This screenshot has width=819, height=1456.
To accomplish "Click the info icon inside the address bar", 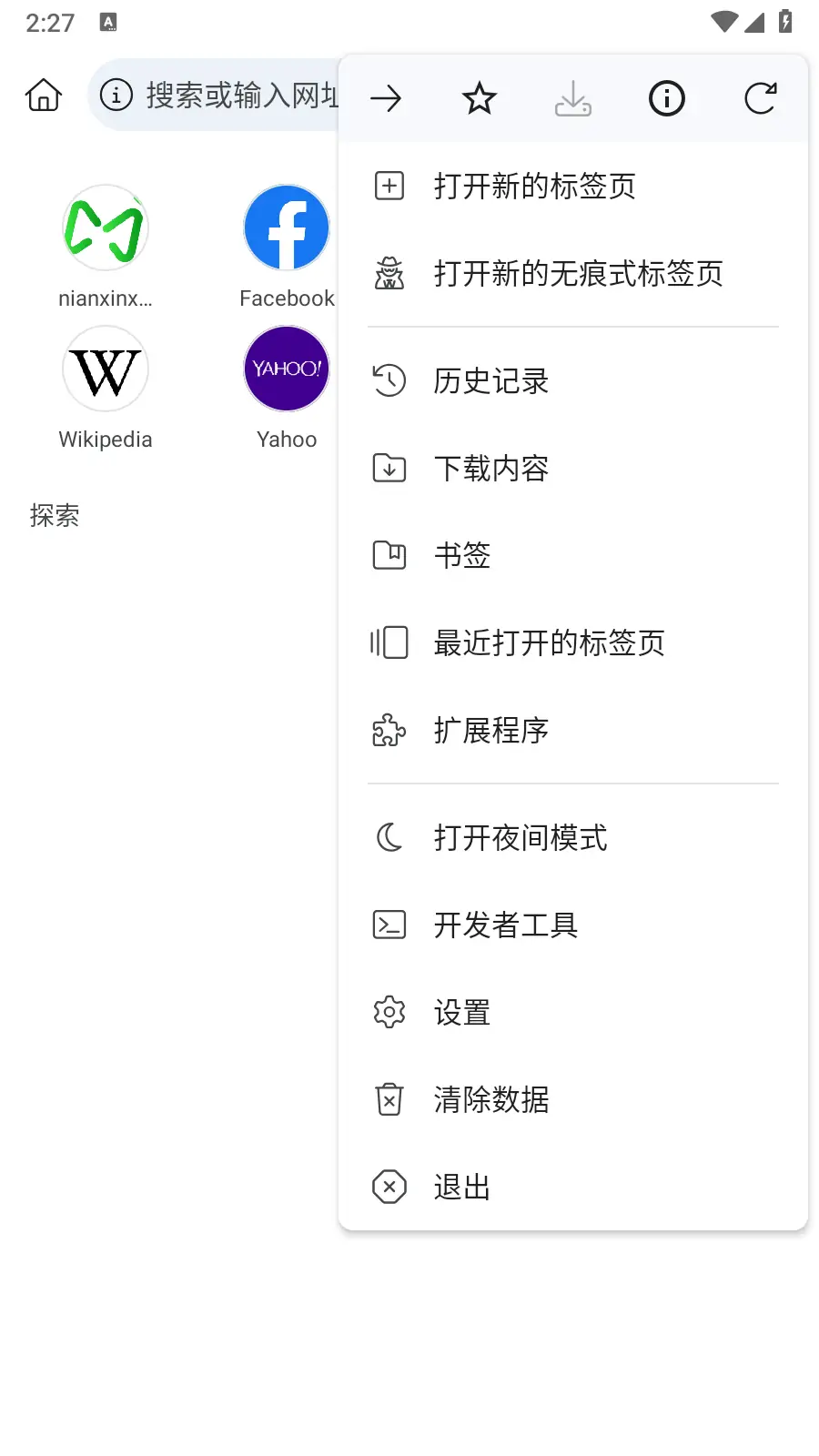I will [x=116, y=95].
